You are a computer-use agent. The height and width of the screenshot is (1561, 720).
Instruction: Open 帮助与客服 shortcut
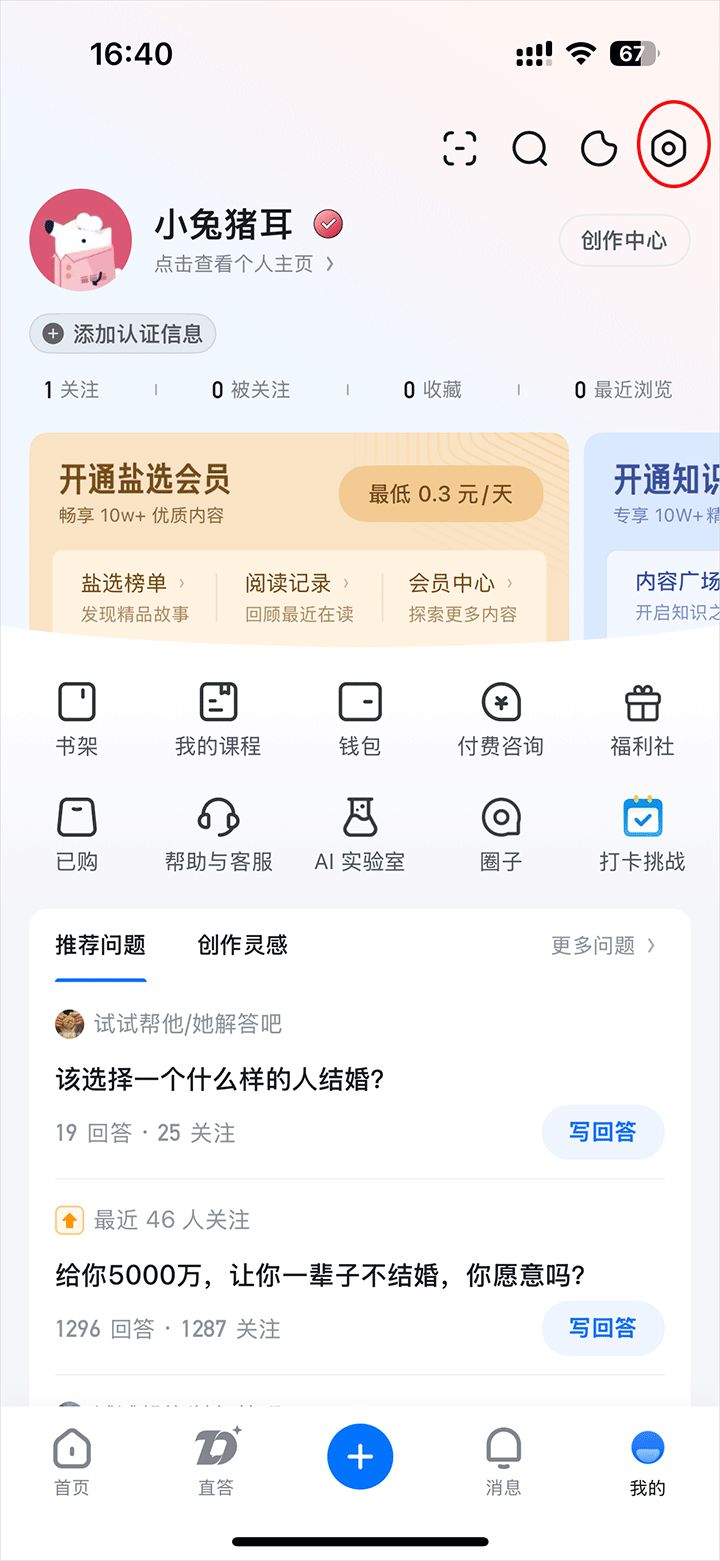click(218, 833)
